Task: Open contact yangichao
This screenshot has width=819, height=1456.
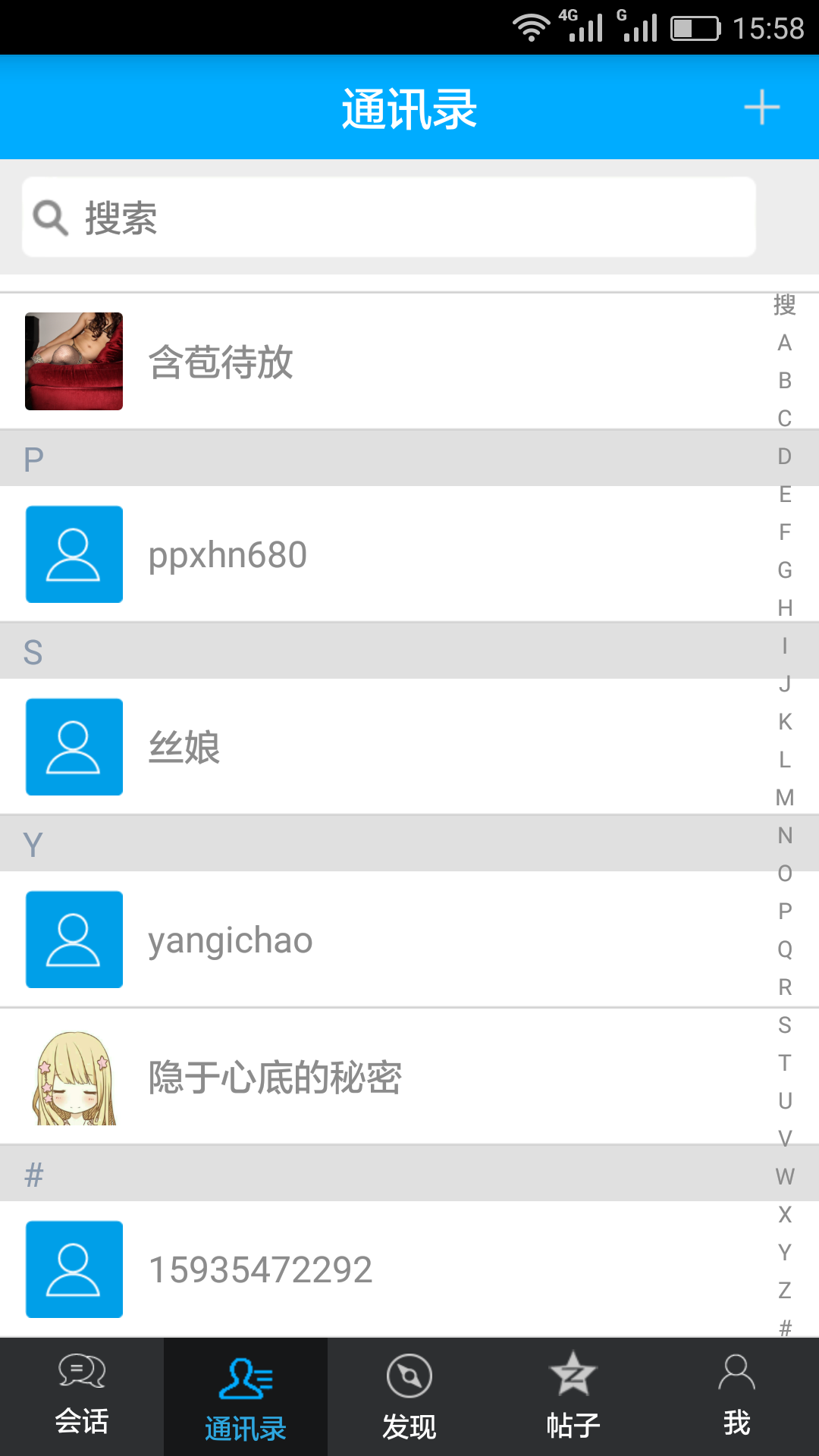Action: coord(379,940)
